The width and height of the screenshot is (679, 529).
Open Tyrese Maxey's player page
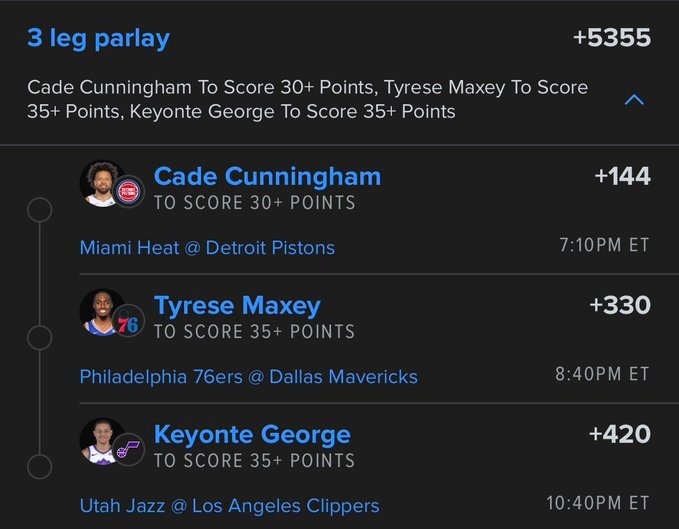237,306
